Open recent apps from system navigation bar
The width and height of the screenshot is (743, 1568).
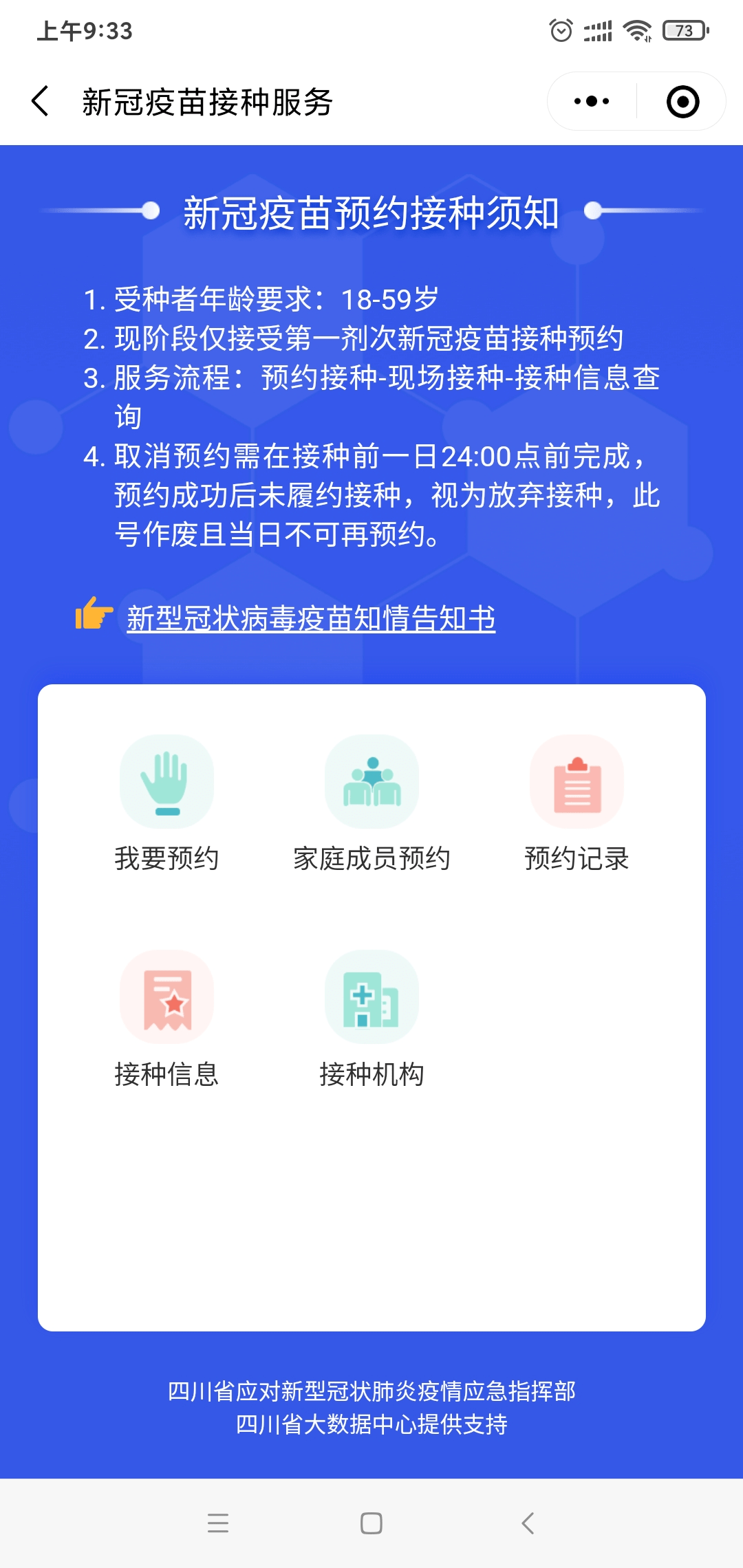point(218,1523)
